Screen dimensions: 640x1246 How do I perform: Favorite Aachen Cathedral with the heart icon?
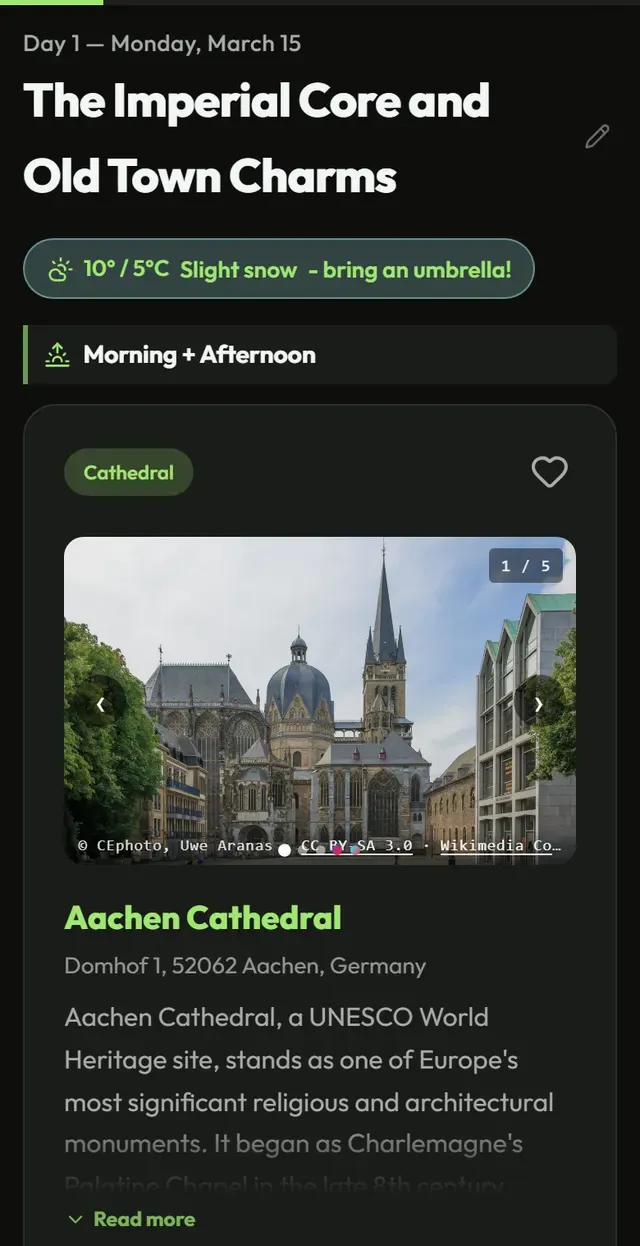pyautogui.click(x=549, y=472)
